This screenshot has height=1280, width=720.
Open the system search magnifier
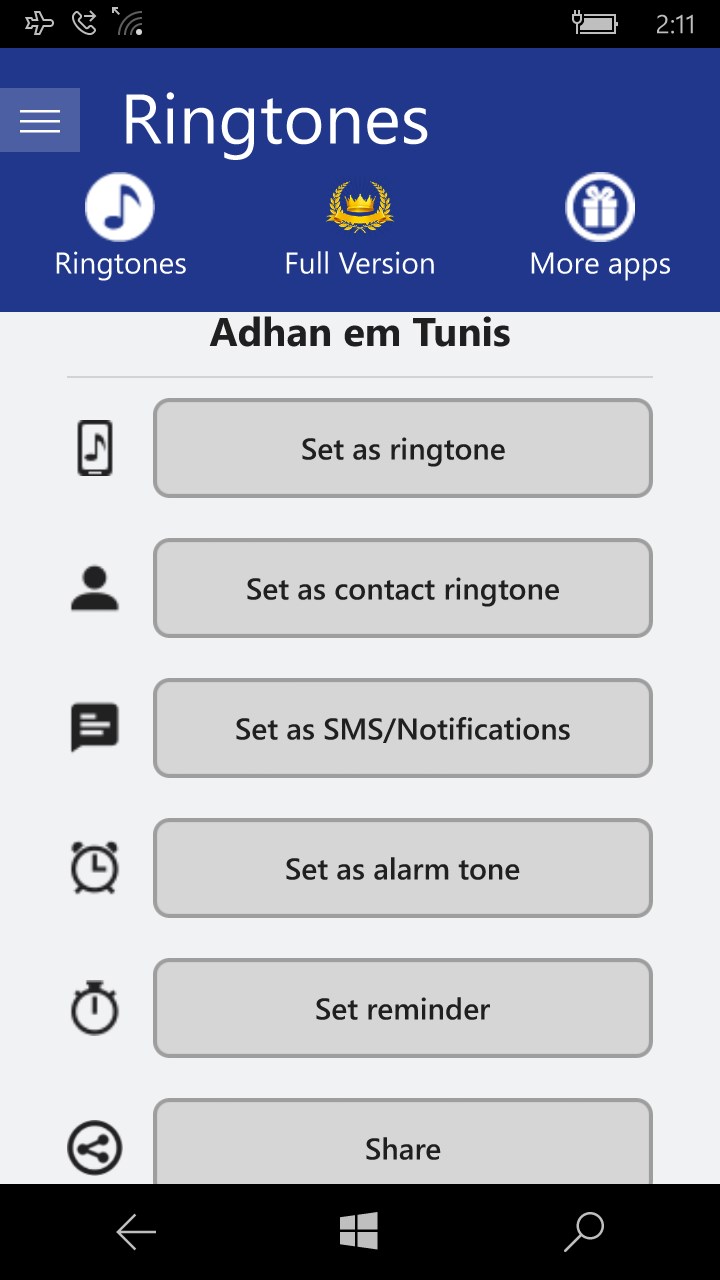tap(584, 1232)
